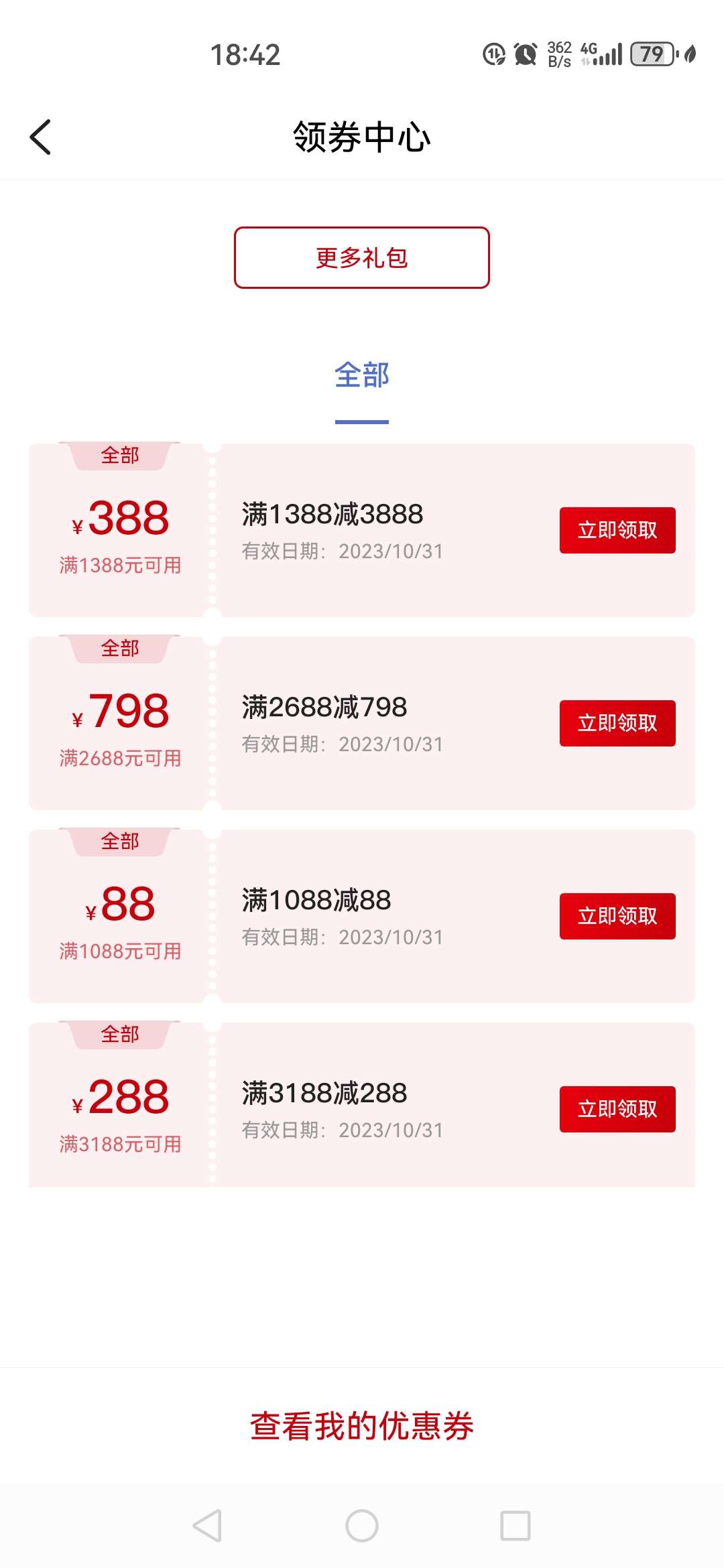Tap the system home button
Image resolution: width=724 pixels, height=1568 pixels.
(362, 1526)
